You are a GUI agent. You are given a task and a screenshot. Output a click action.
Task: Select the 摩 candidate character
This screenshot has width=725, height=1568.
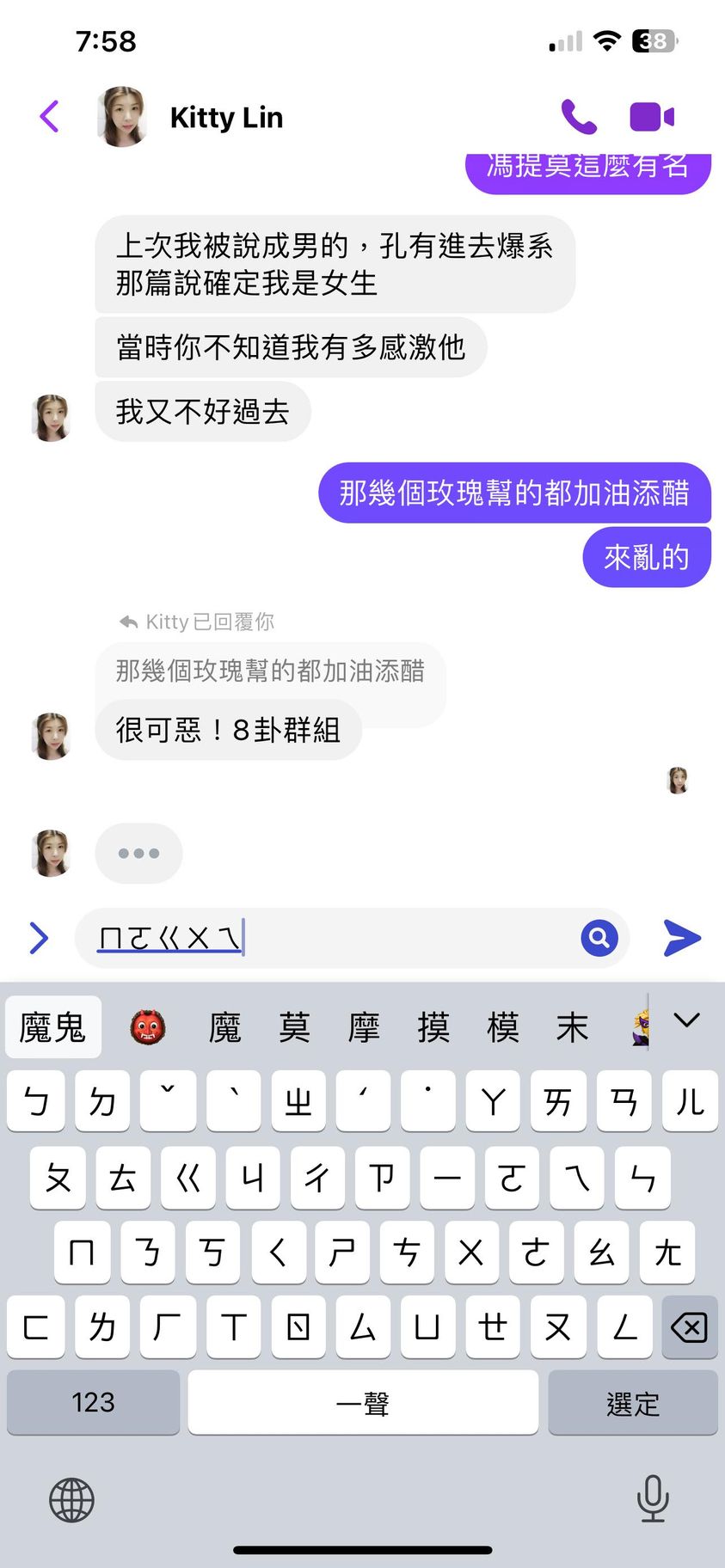(x=364, y=1027)
